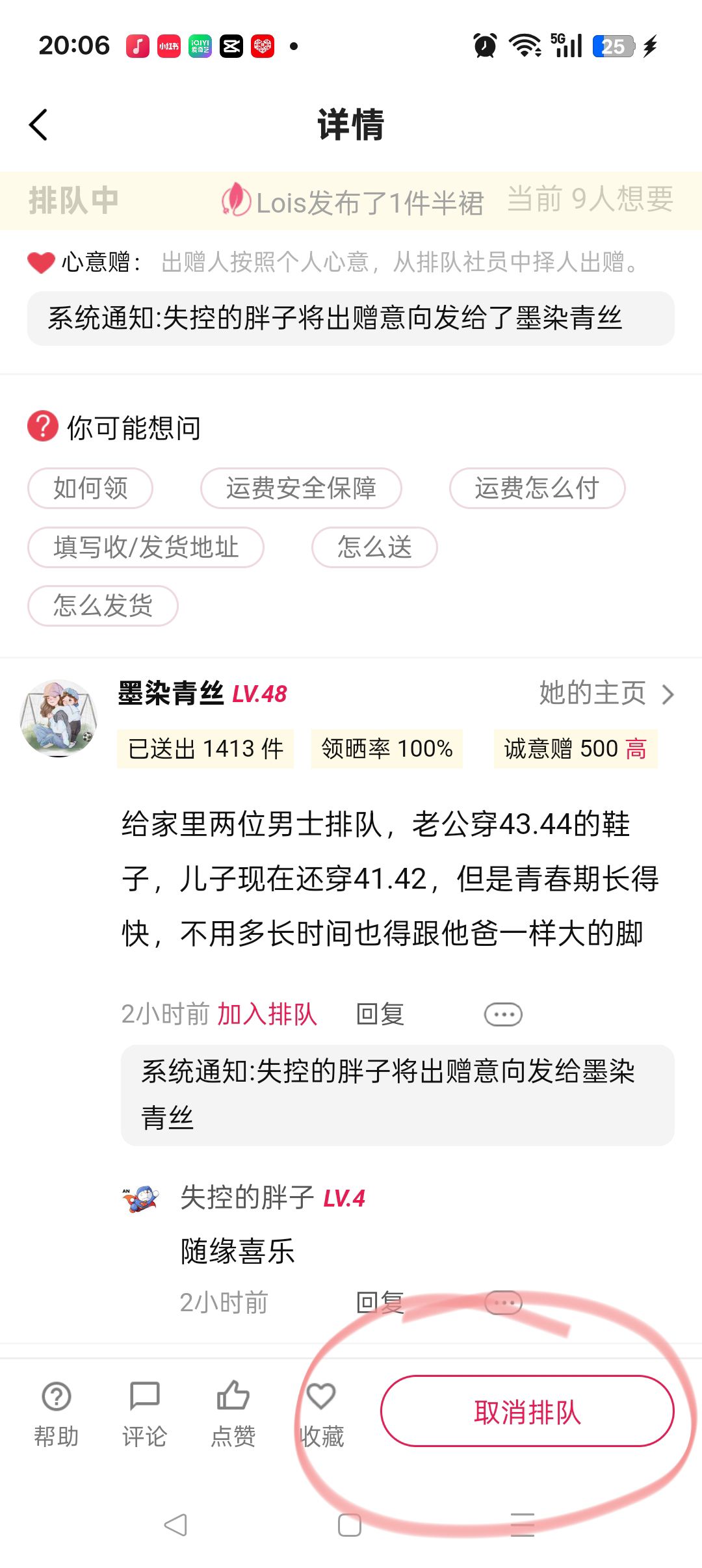Open 失控的胖子's avatar
The width and height of the screenshot is (702, 1568).
tap(140, 1199)
